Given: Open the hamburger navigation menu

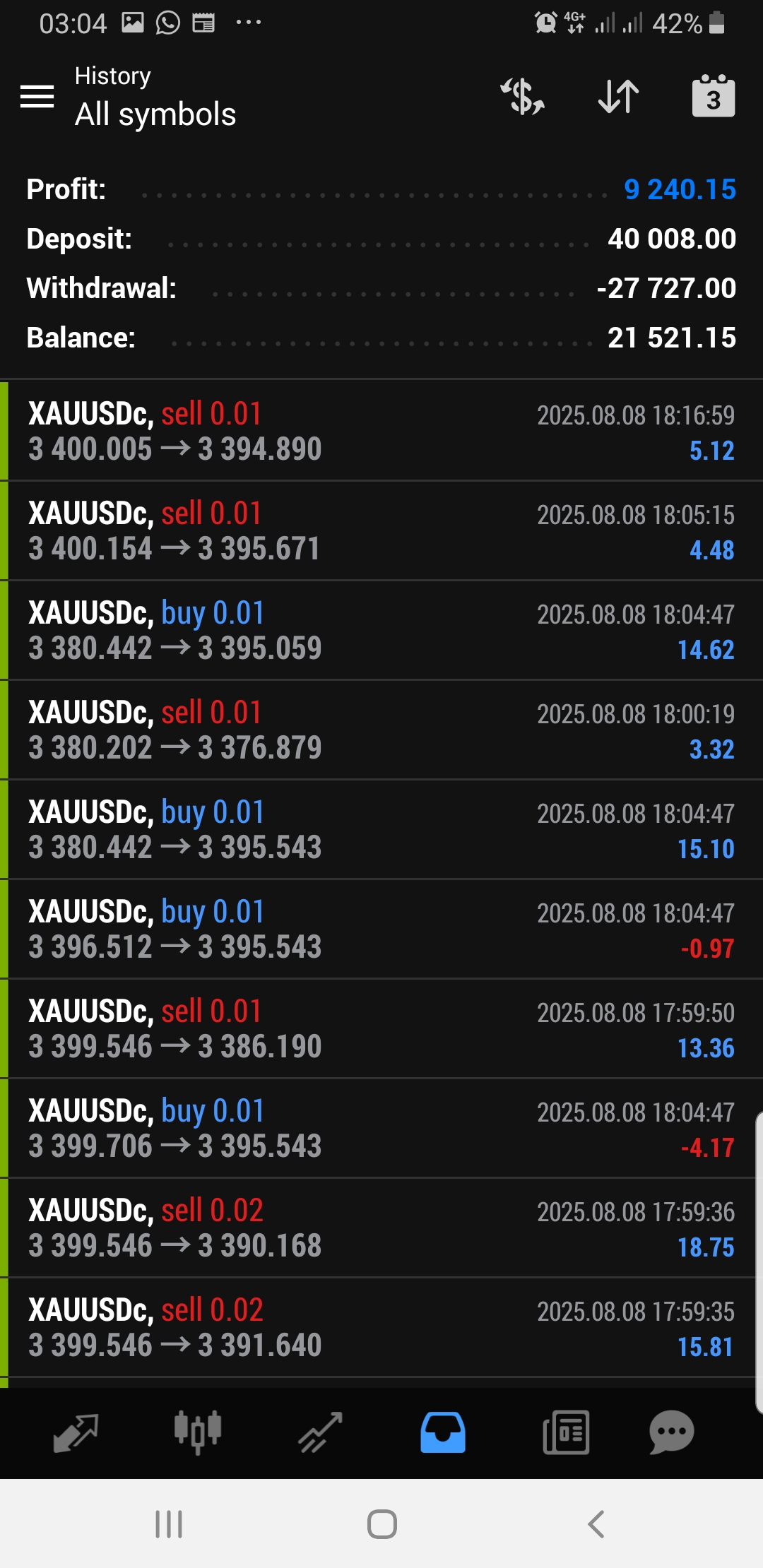Looking at the screenshot, I should click(37, 97).
